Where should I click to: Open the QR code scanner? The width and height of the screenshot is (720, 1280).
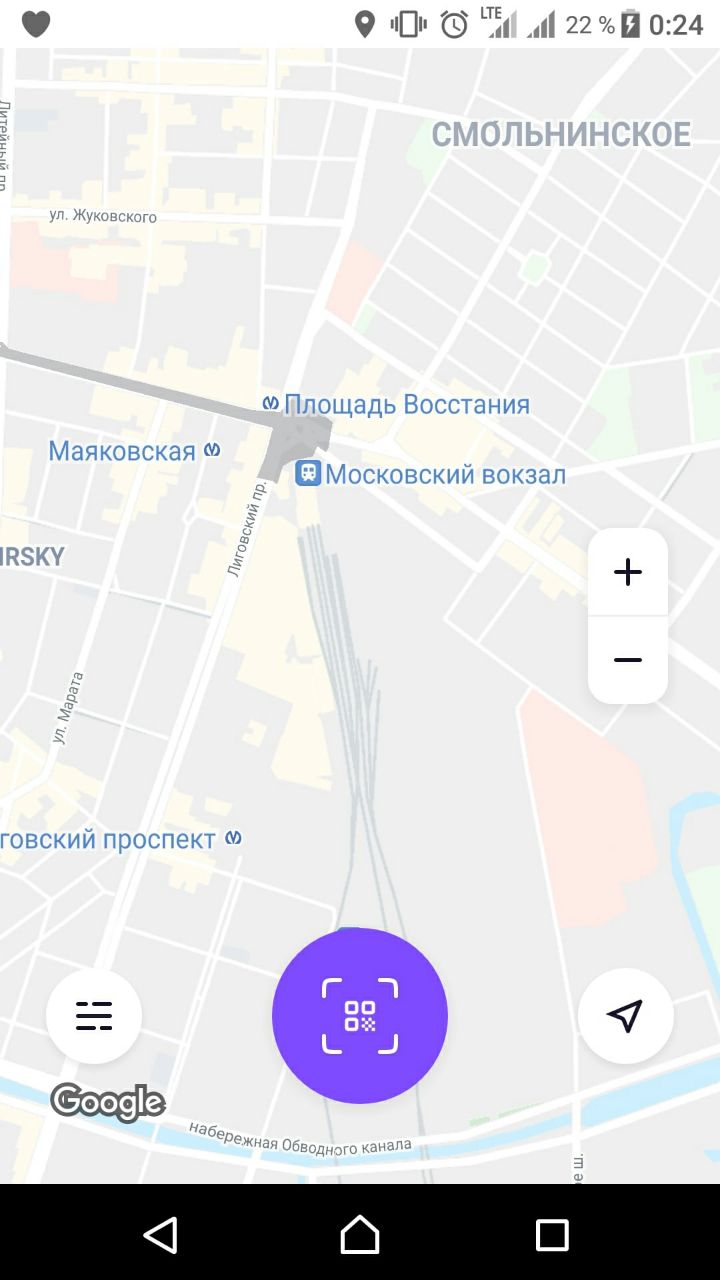pyautogui.click(x=360, y=1016)
